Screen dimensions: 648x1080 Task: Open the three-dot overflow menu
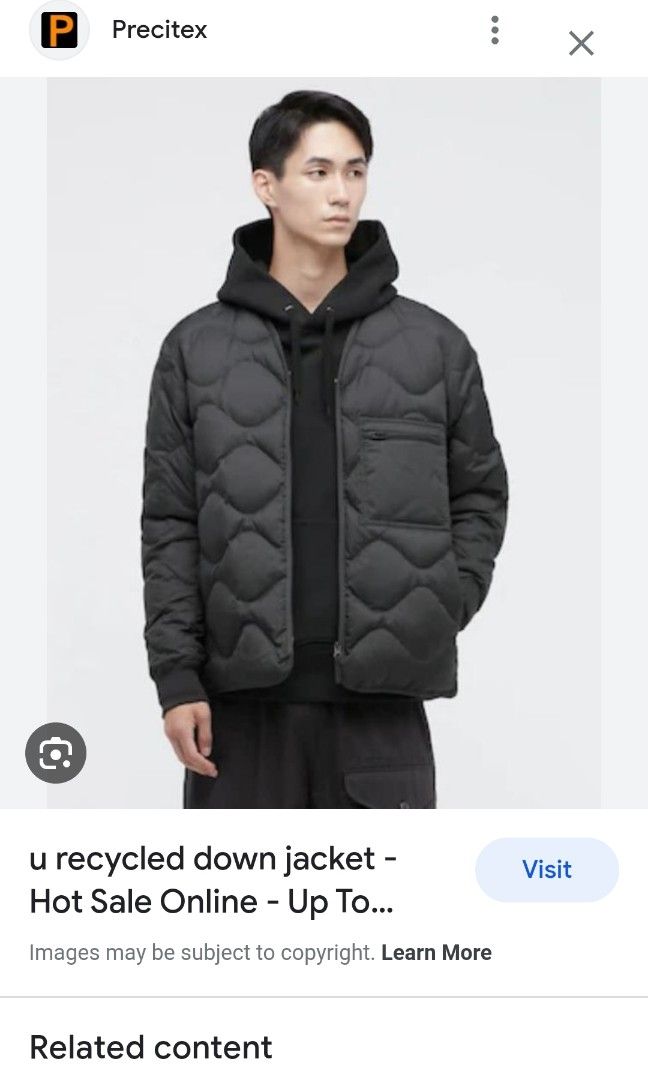(494, 31)
